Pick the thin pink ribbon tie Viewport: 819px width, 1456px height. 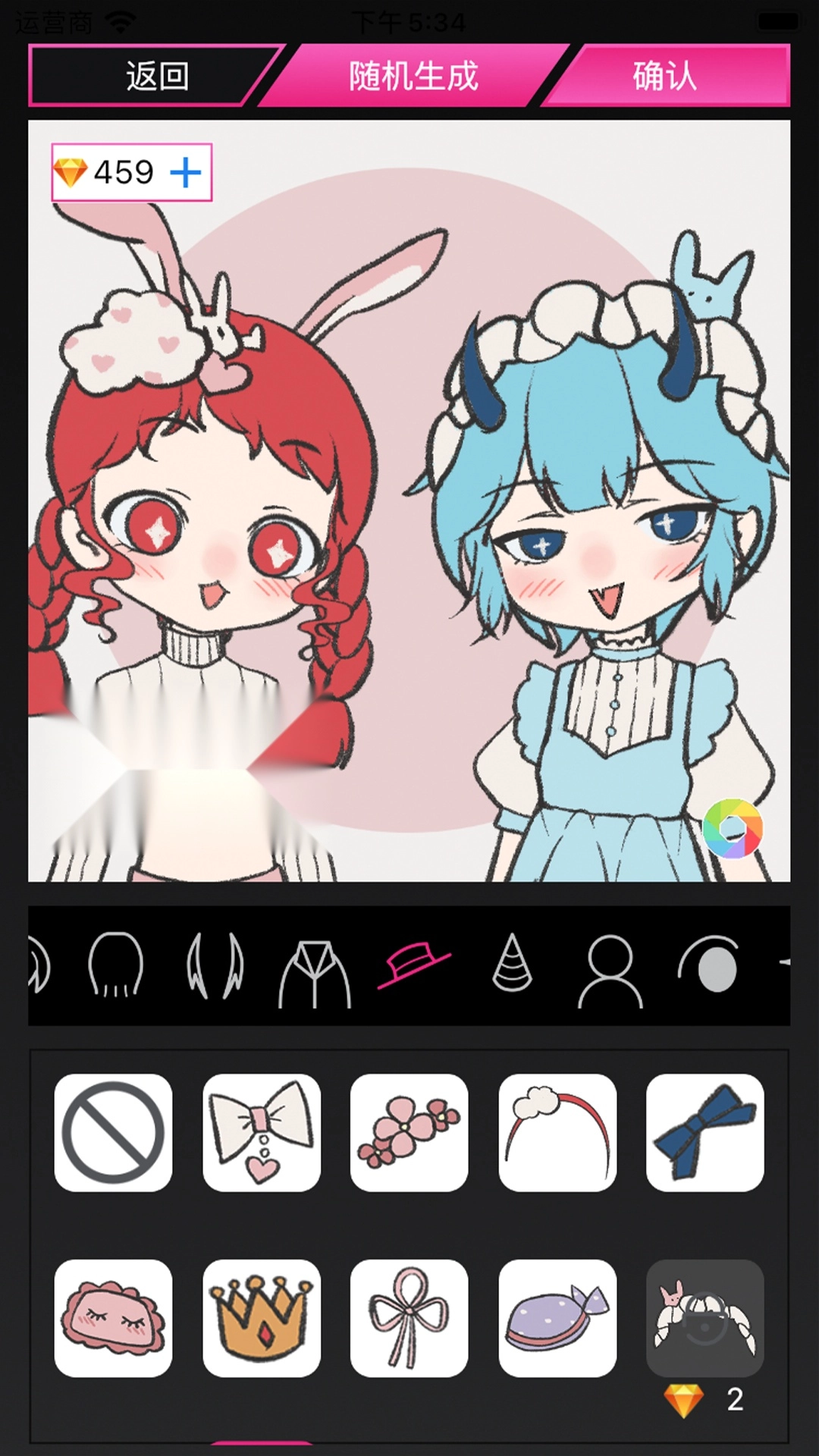[409, 1318]
